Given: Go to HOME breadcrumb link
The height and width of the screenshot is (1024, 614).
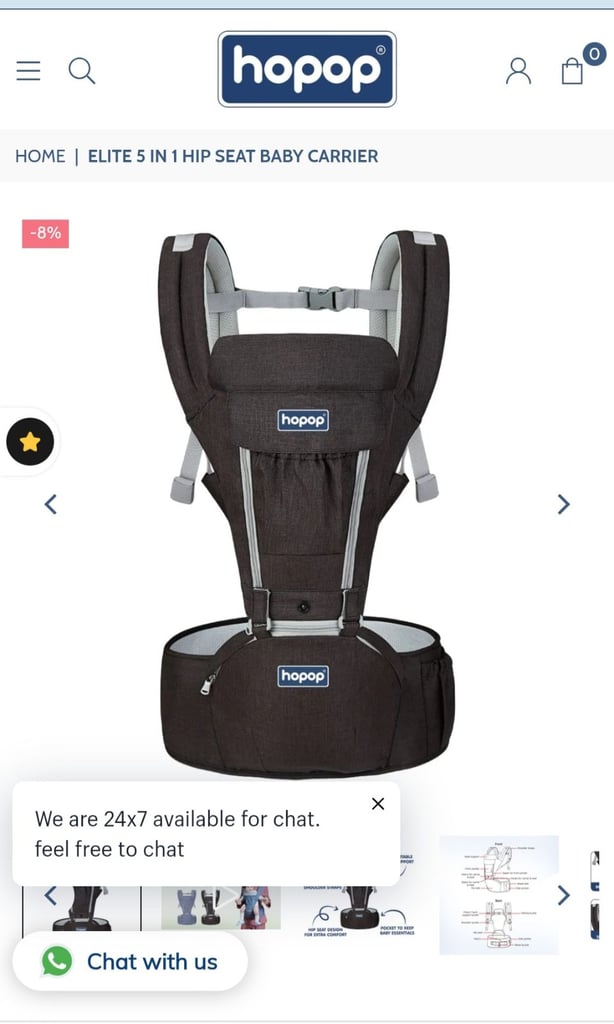Looking at the screenshot, I should [40, 156].
